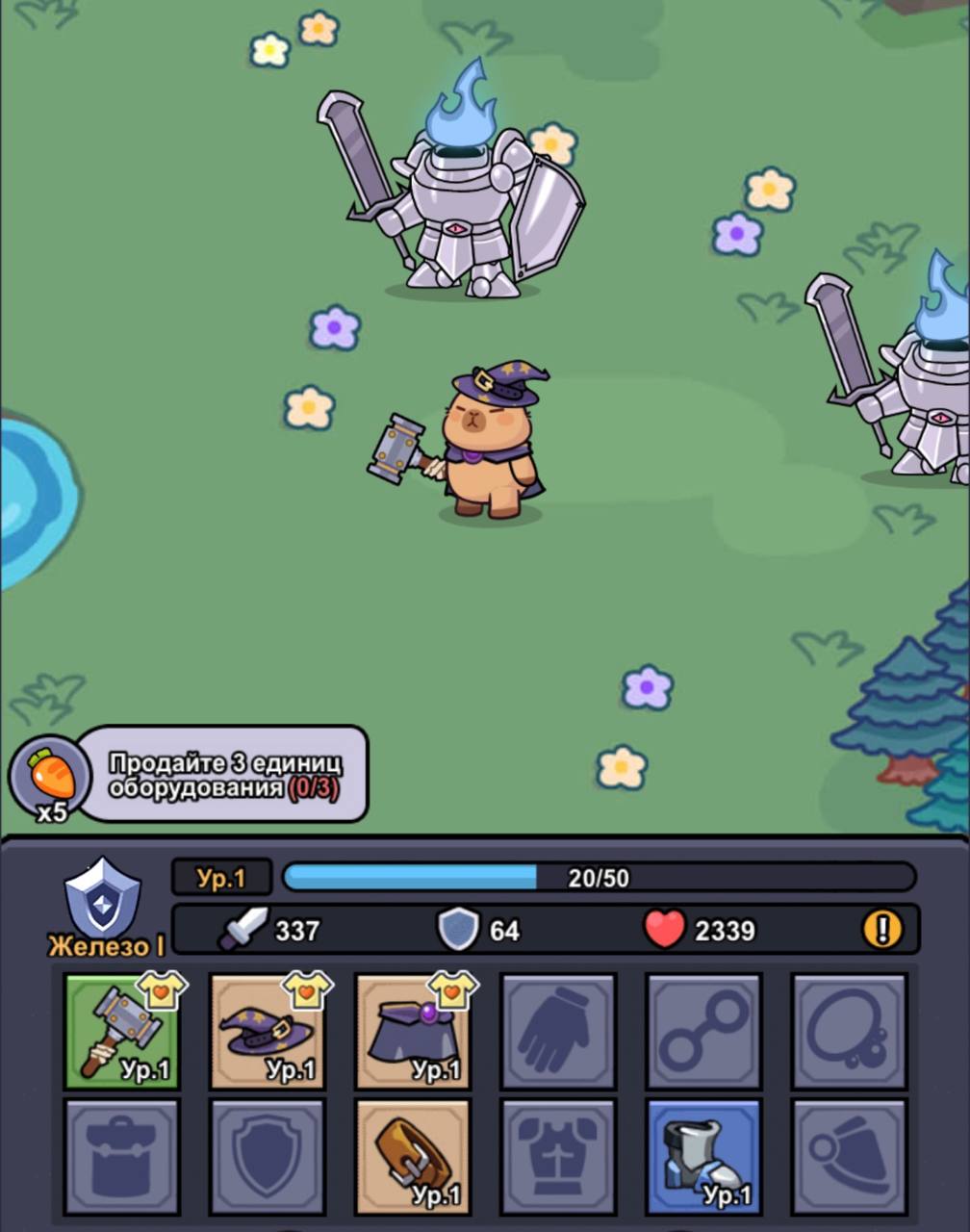The image size is (970, 1232).
Task: Open the empty shield slot
Action: click(268, 1156)
